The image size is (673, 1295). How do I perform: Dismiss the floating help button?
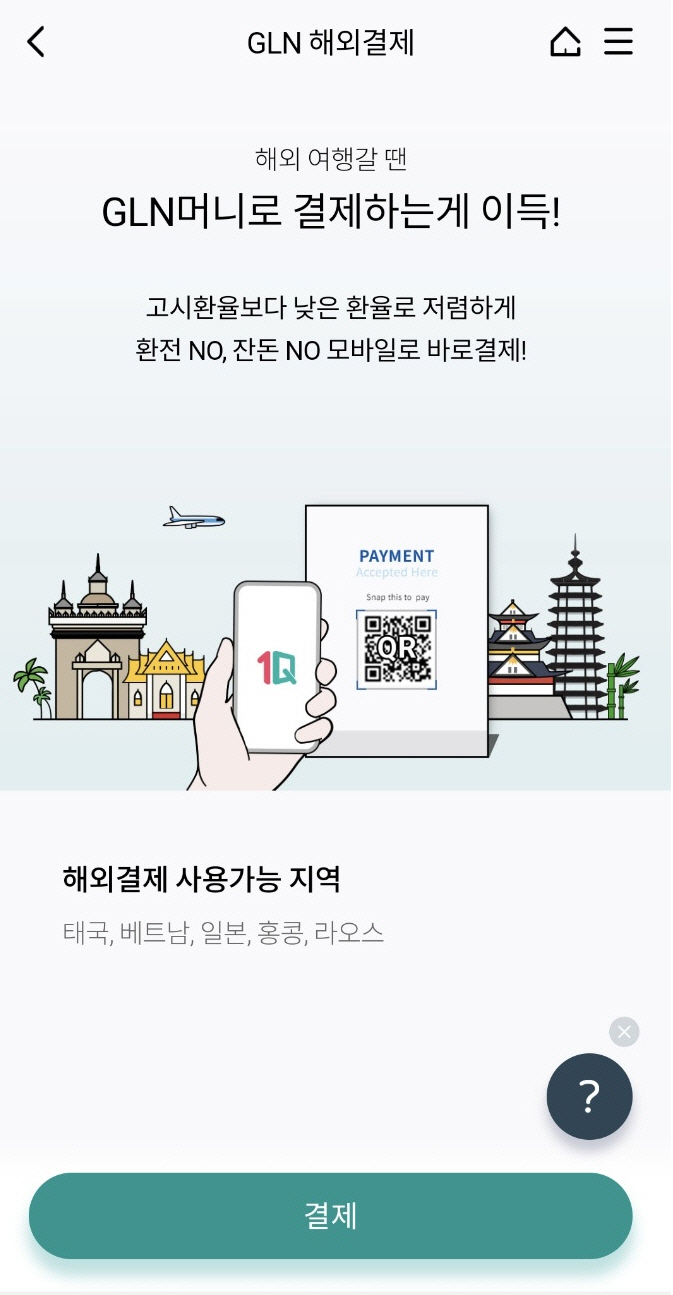click(624, 1031)
